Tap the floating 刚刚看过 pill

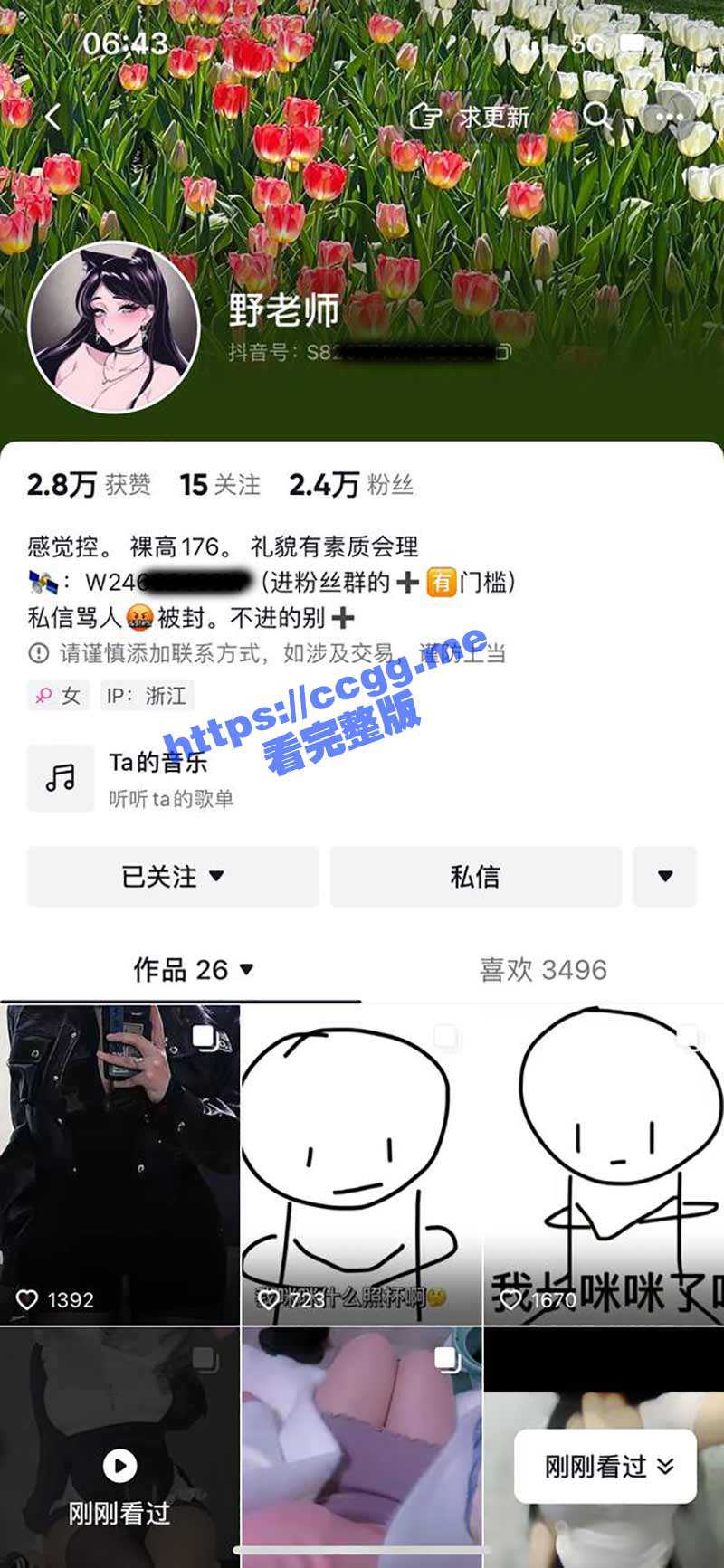[x=605, y=1466]
